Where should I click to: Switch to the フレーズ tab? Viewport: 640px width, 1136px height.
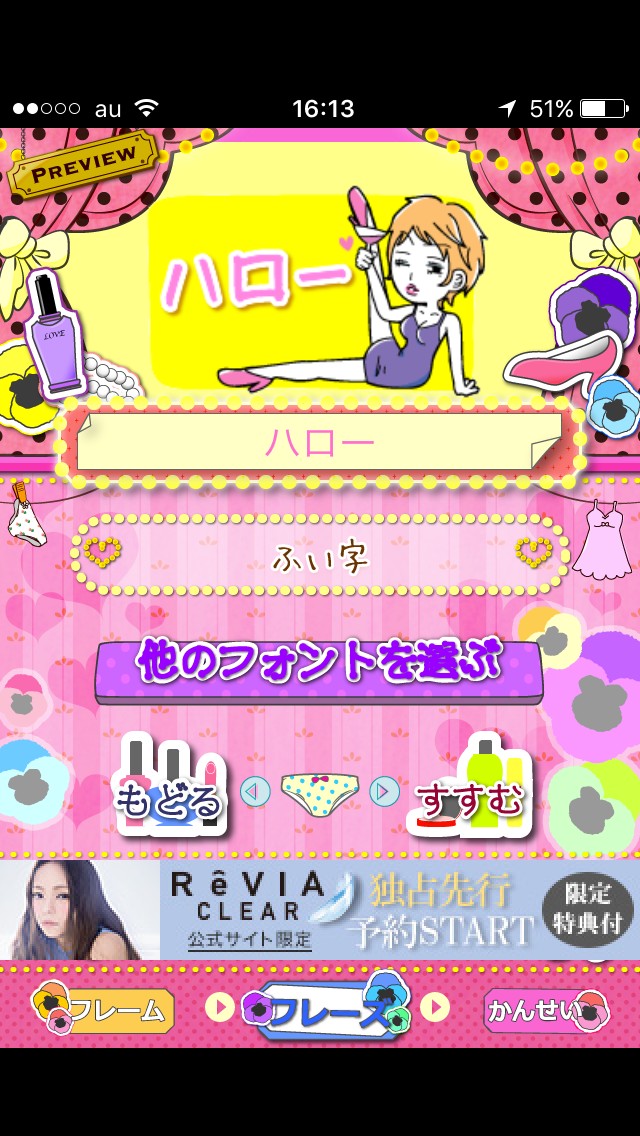coord(325,1013)
